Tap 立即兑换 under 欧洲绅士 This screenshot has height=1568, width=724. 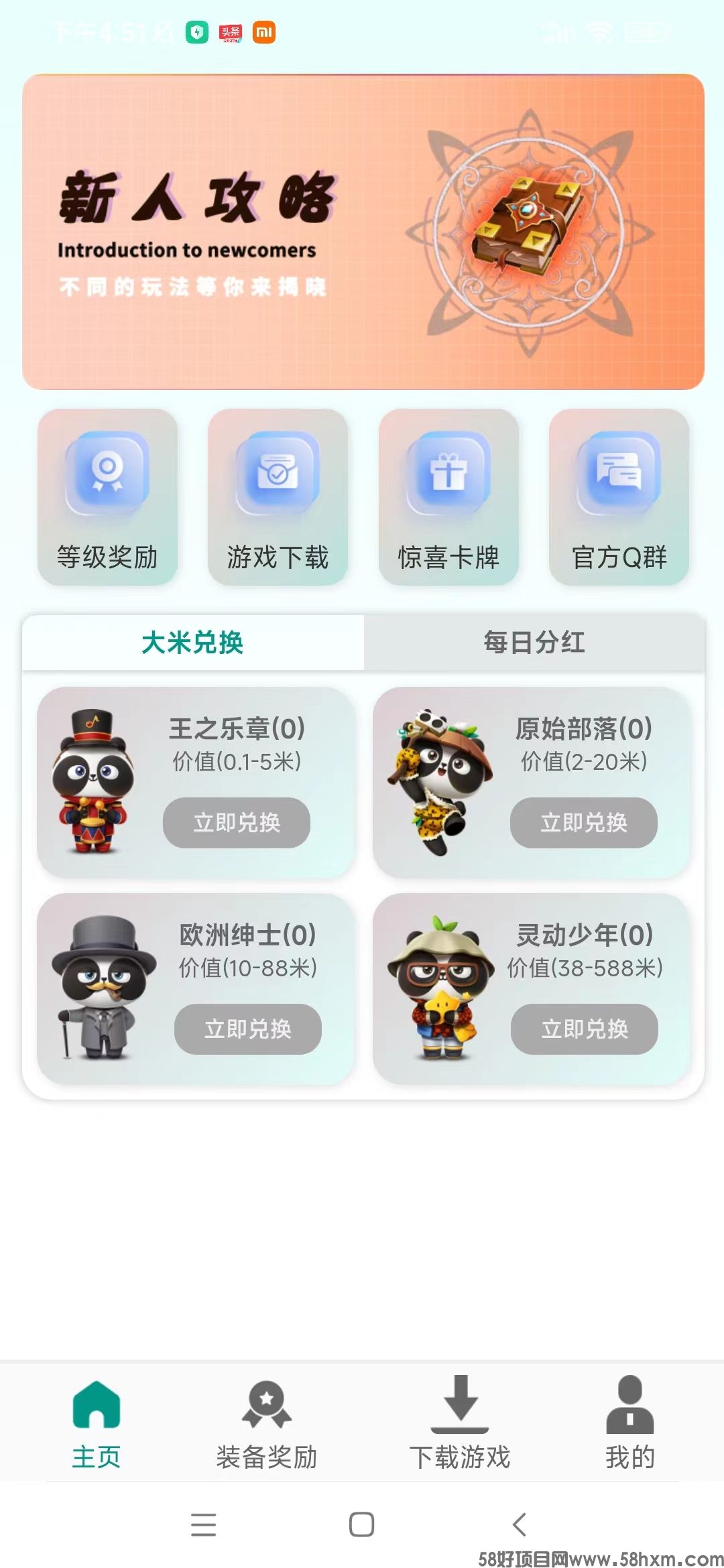pyautogui.click(x=247, y=1029)
